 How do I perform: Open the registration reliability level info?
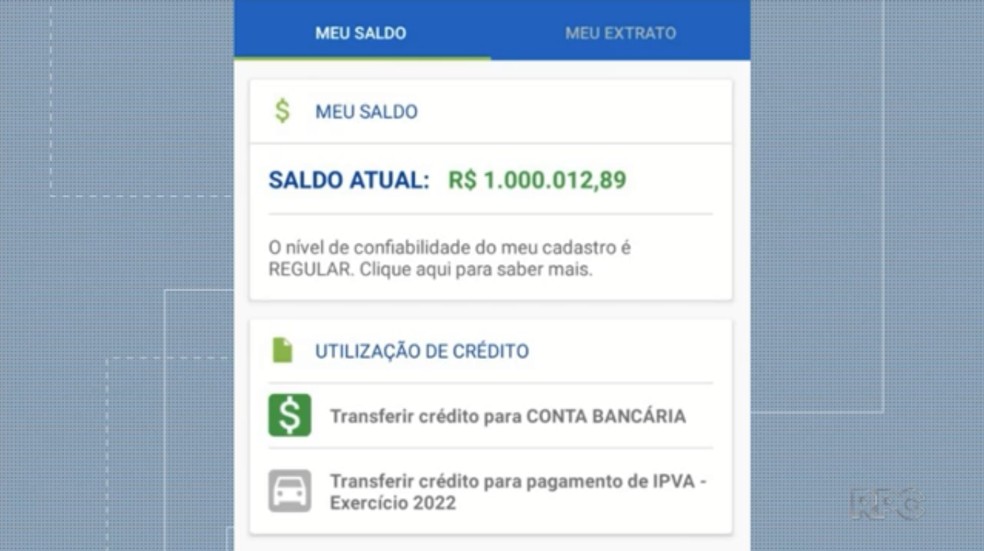click(x=450, y=259)
